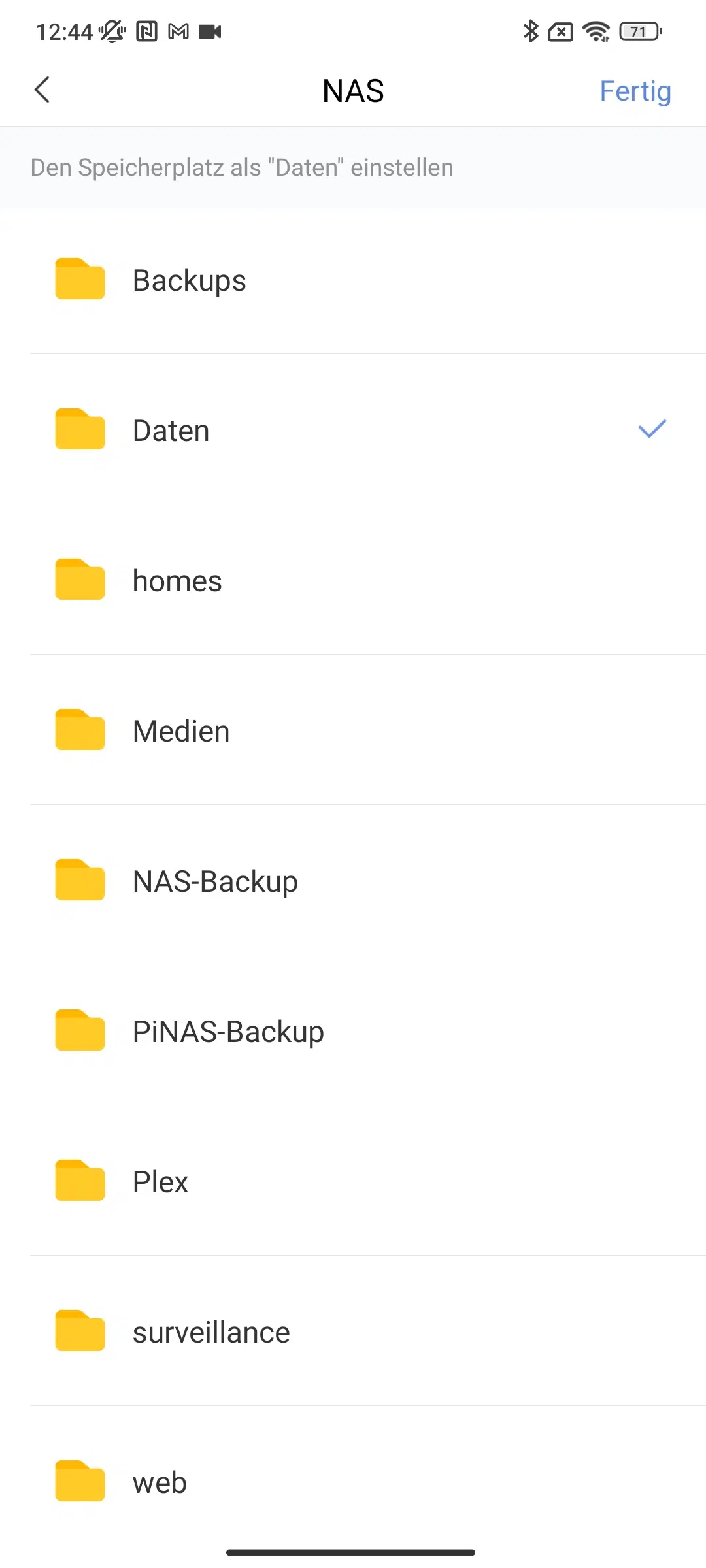The height and width of the screenshot is (1568, 706).
Task: Pick the NAS-Backup folder
Action: coord(215,881)
